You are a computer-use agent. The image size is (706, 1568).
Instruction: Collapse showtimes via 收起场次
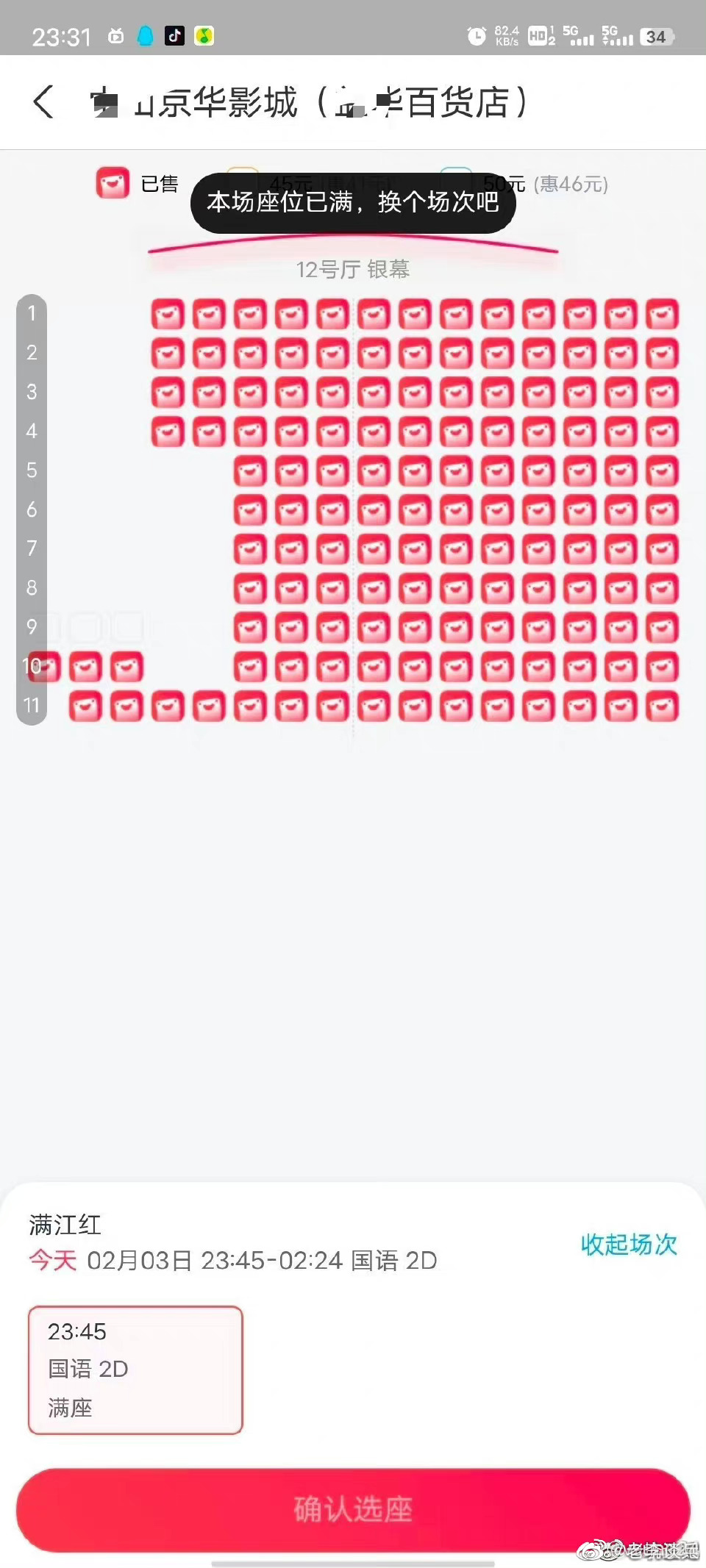click(x=629, y=1245)
